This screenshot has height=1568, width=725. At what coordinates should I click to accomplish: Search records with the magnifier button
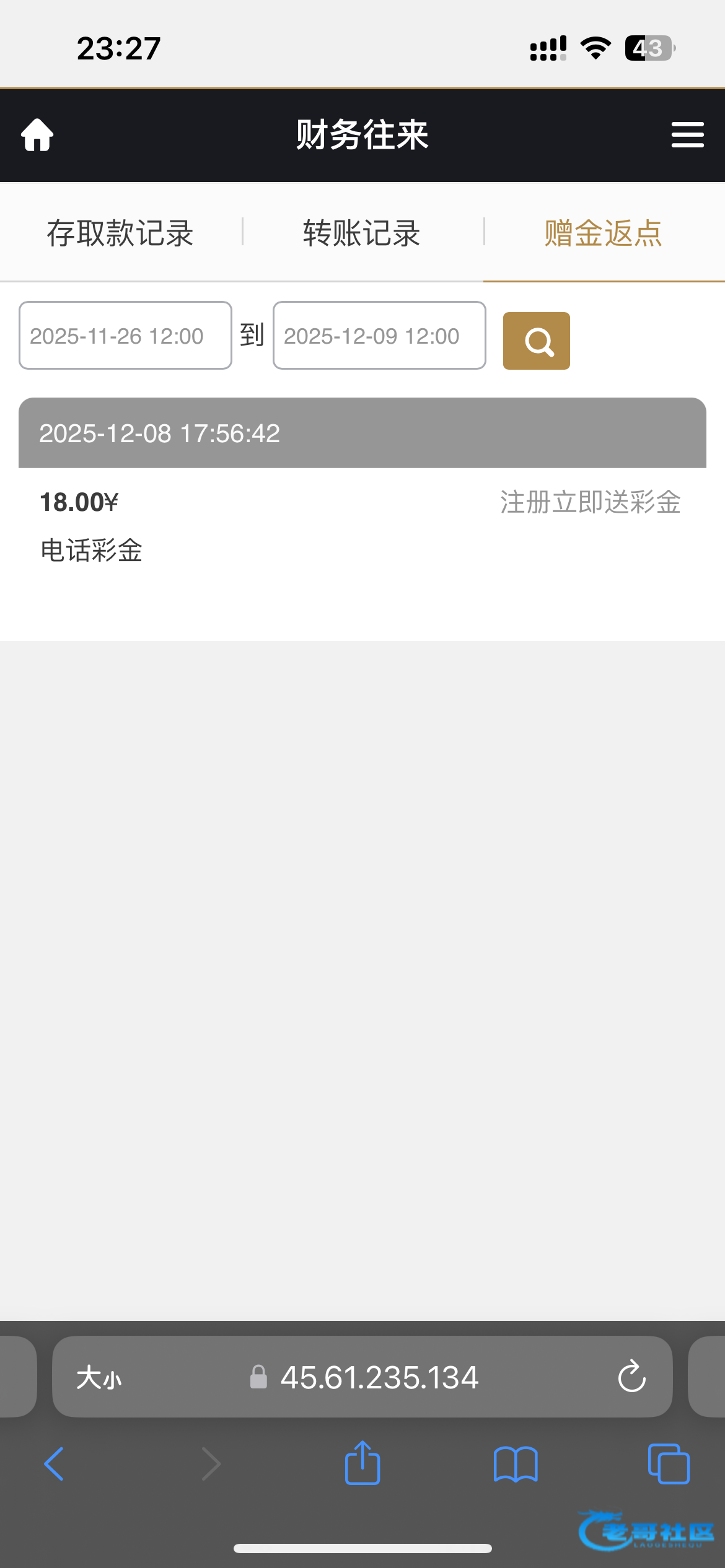[x=537, y=341]
